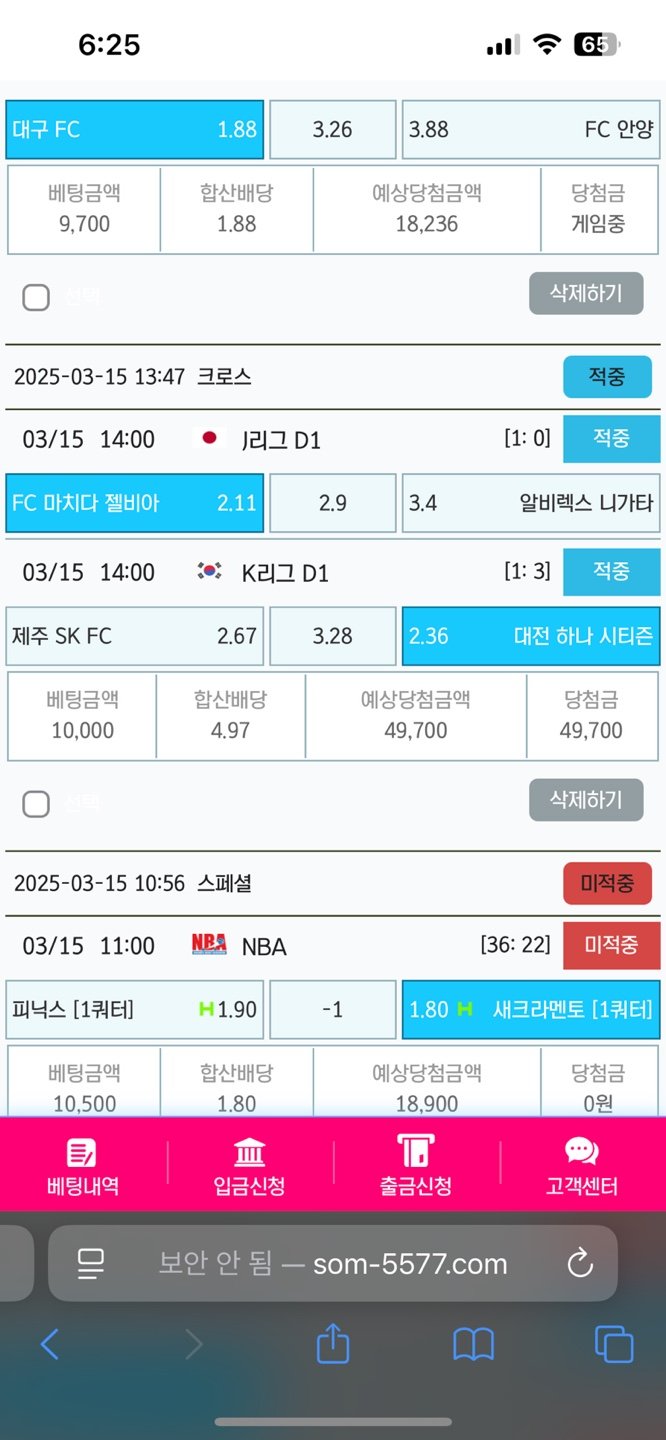The width and height of the screenshot is (666, 1440).
Task: Open the browser bookmarks
Action: [x=473, y=1345]
